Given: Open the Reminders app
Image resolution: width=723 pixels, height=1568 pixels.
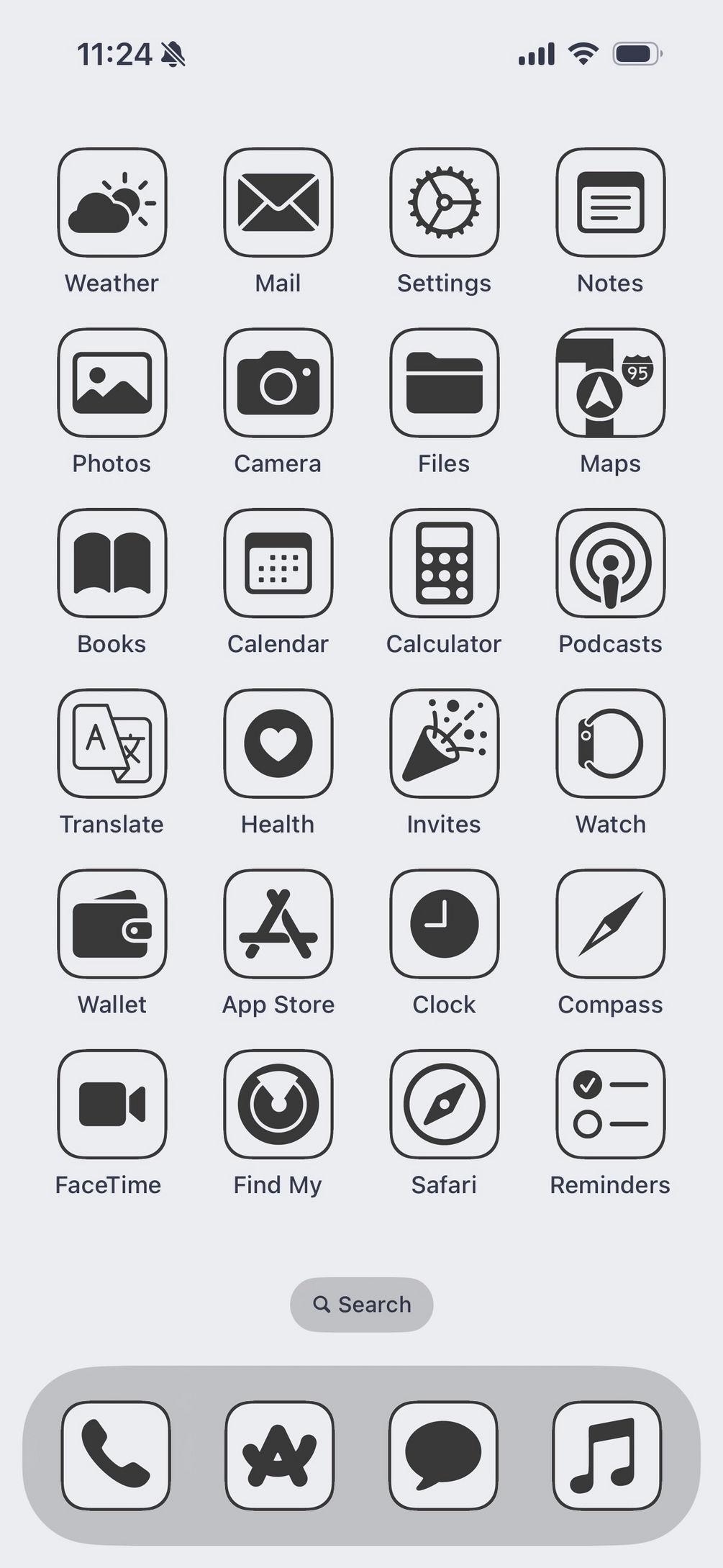Looking at the screenshot, I should coord(610,1104).
